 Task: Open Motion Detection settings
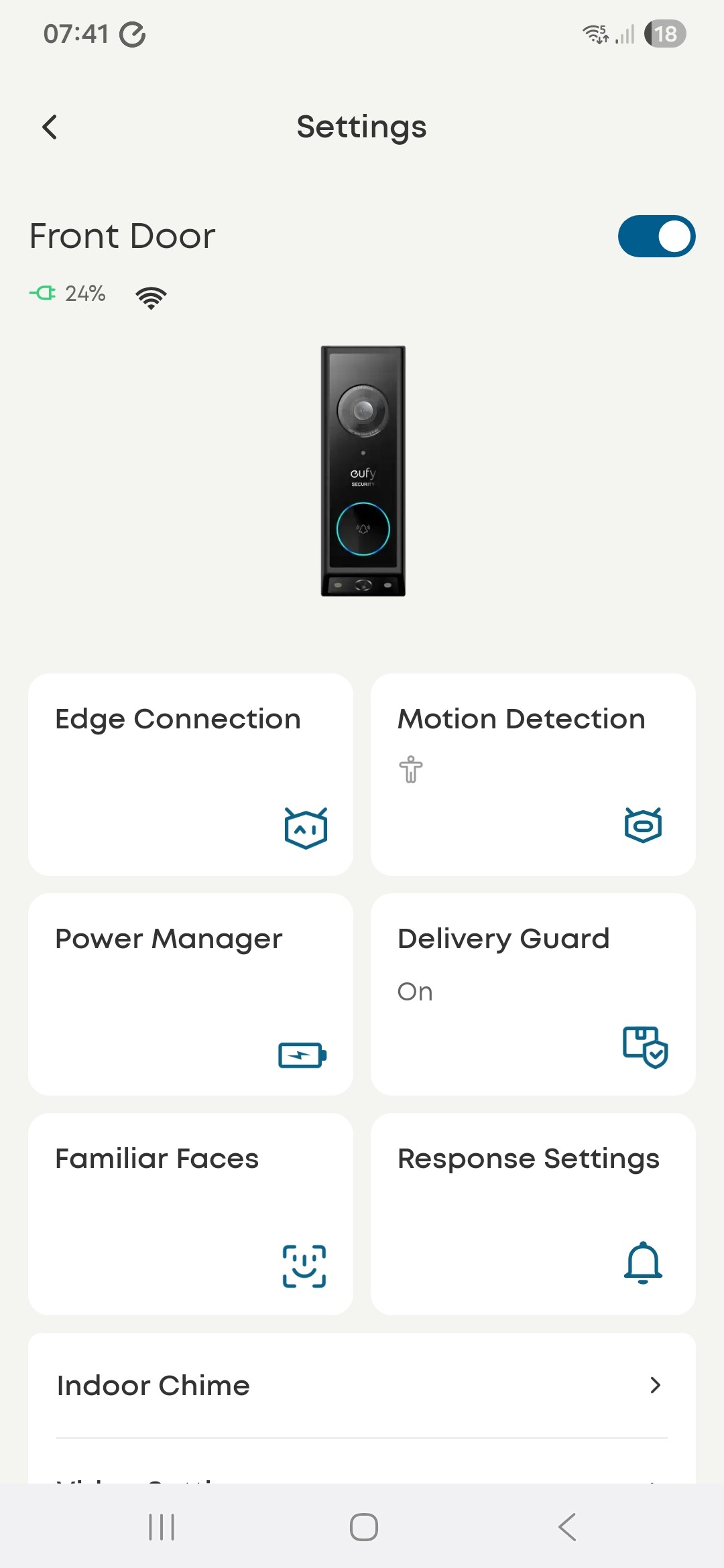pos(533,774)
